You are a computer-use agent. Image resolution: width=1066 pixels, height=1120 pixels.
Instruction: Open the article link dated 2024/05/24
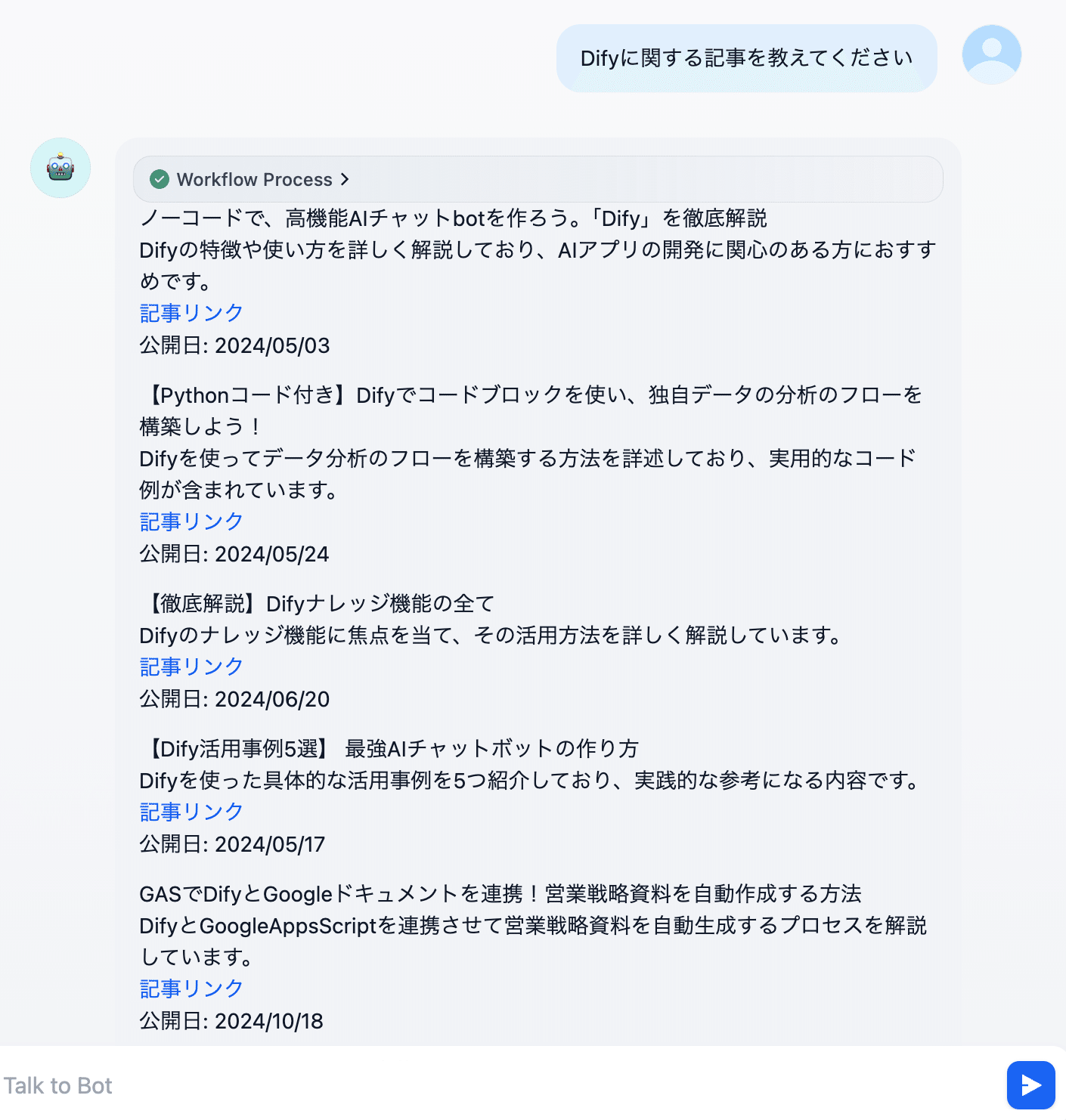pyautogui.click(x=191, y=521)
